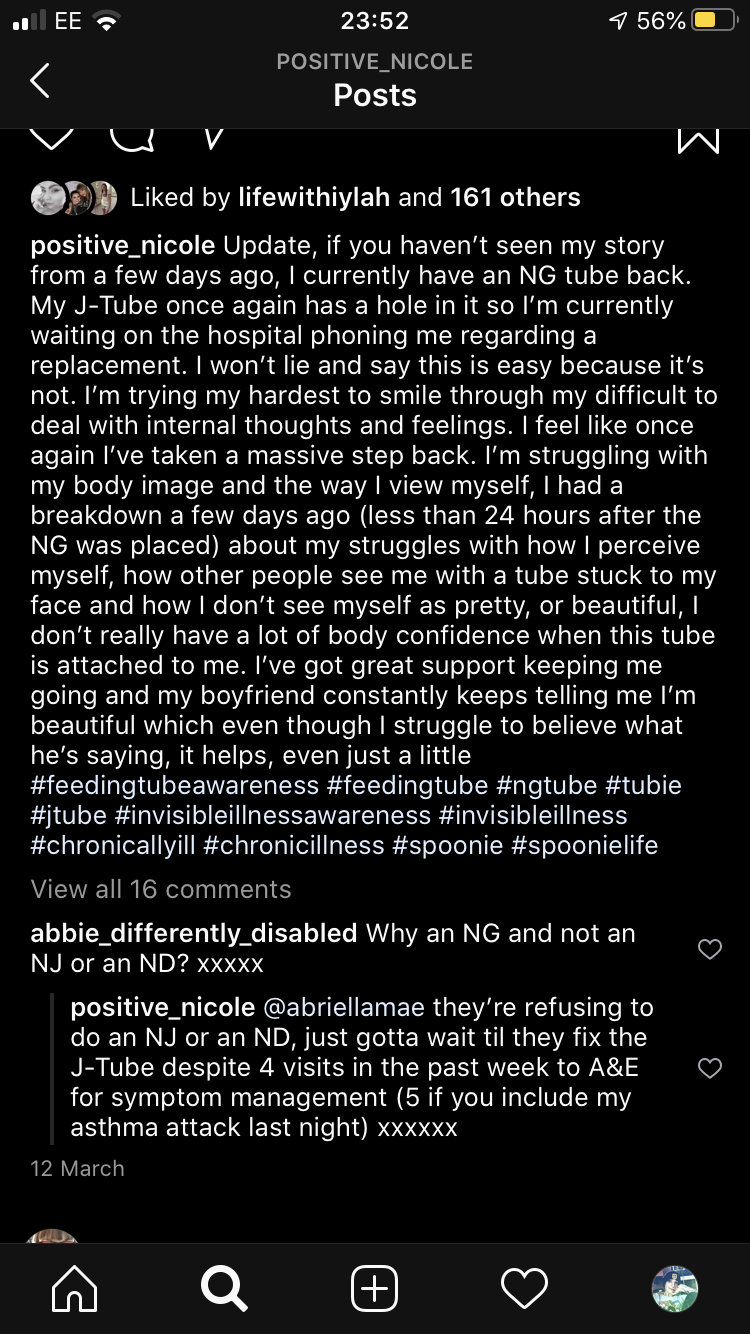View all 16 comments
Screen dimensions: 750x1334
pos(161,889)
